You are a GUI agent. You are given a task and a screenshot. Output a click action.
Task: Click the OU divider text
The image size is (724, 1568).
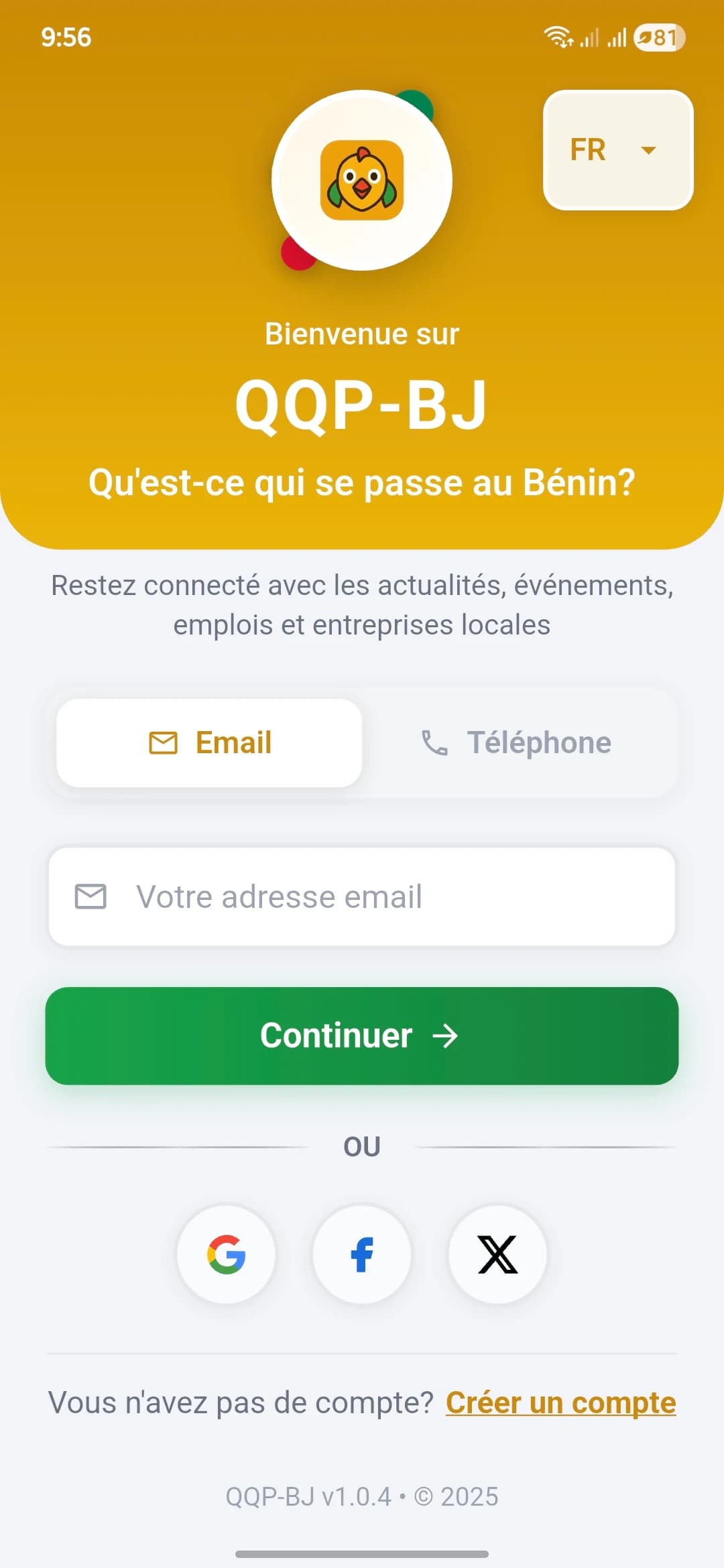point(362,1146)
